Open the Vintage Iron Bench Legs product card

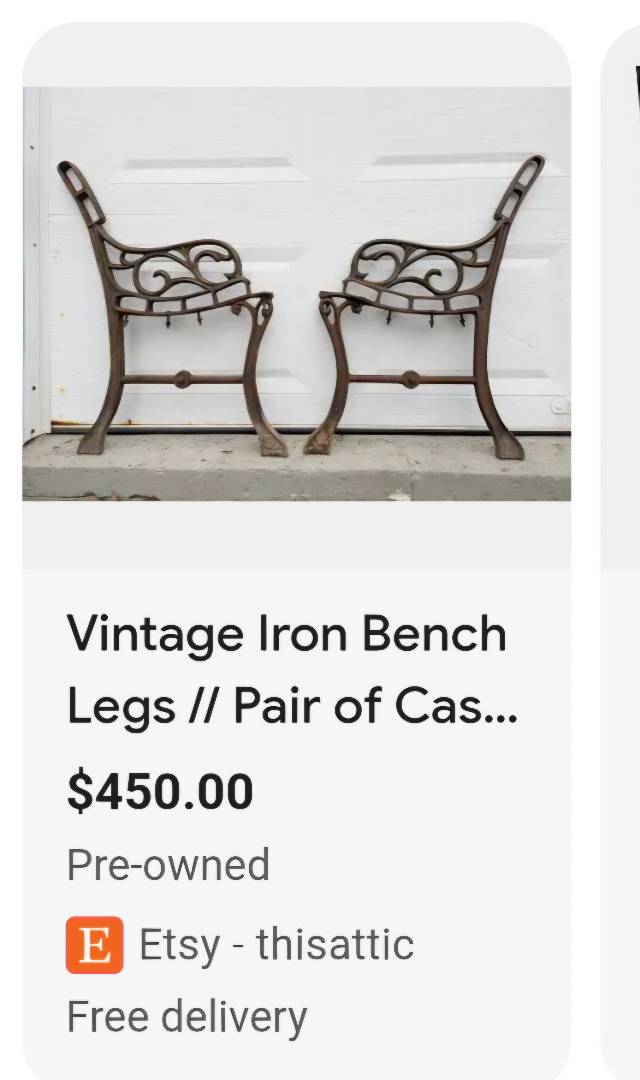296,551
